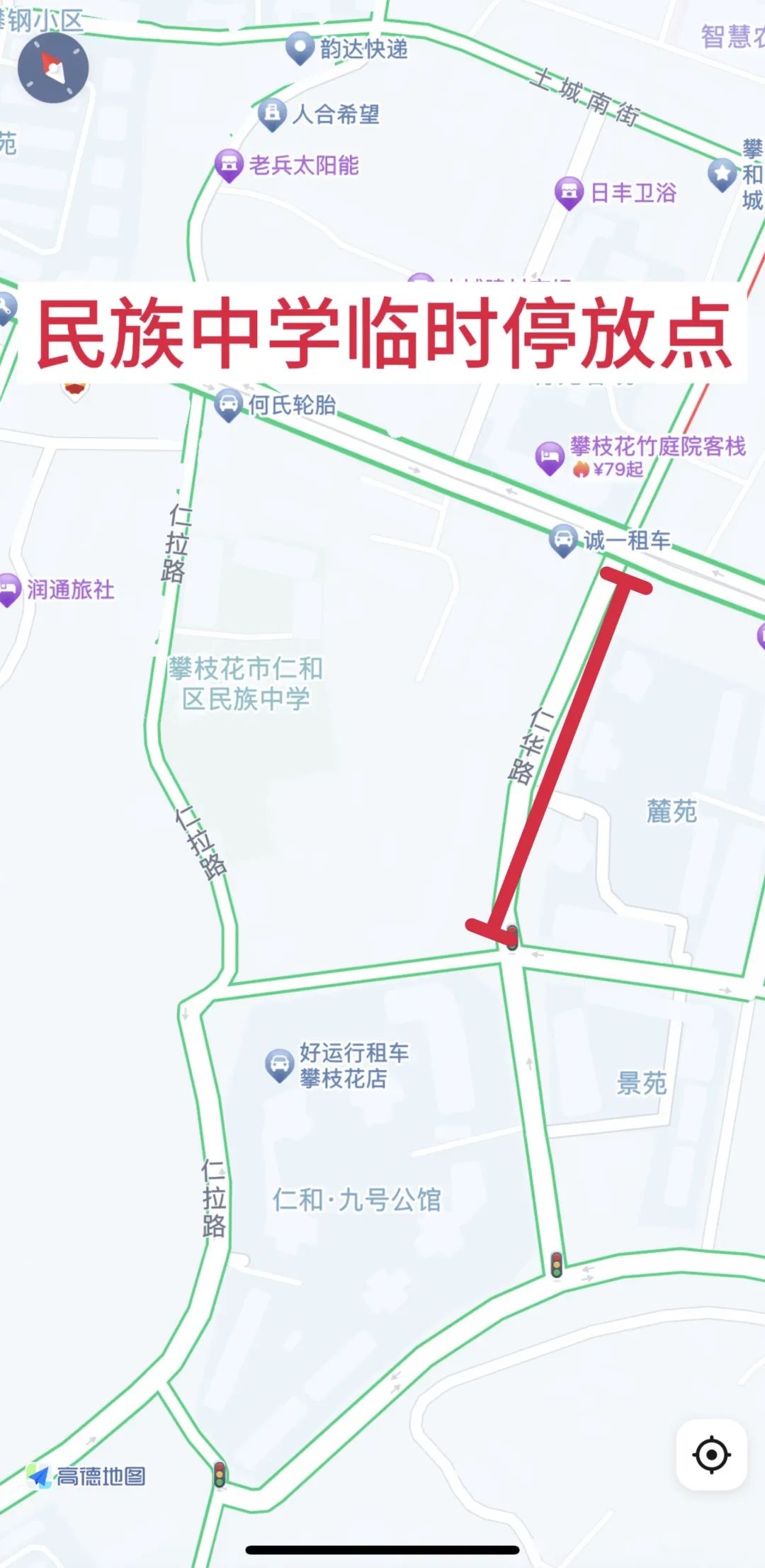The image size is (765, 1568).
Task: Open the 何氏轮胎 marker details
Action: 228,405
